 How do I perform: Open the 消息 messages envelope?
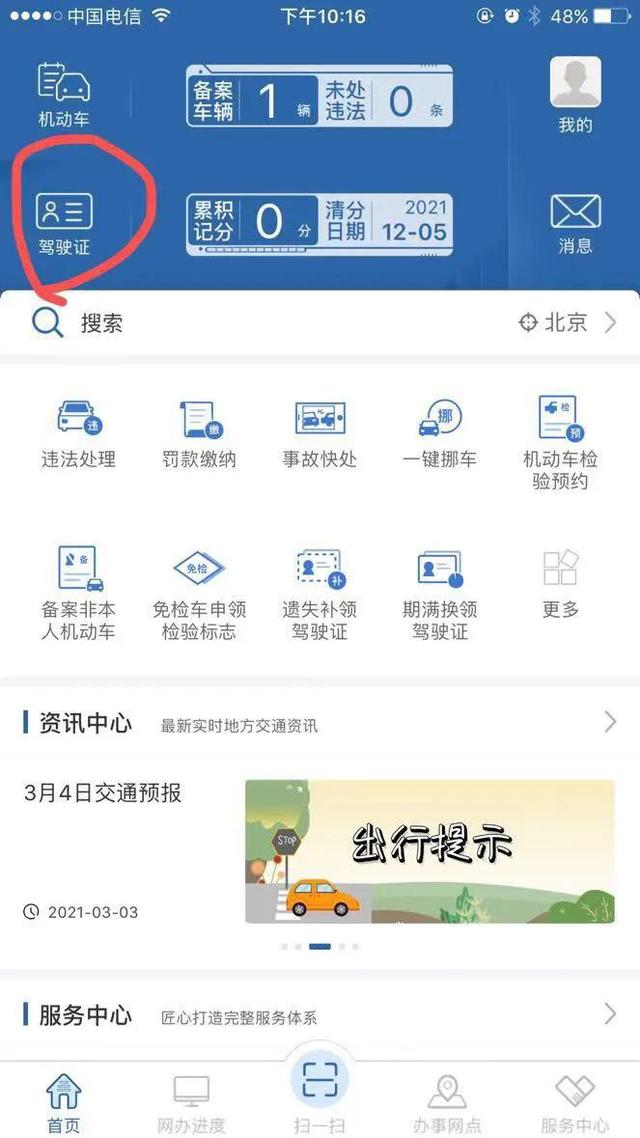pyautogui.click(x=575, y=222)
